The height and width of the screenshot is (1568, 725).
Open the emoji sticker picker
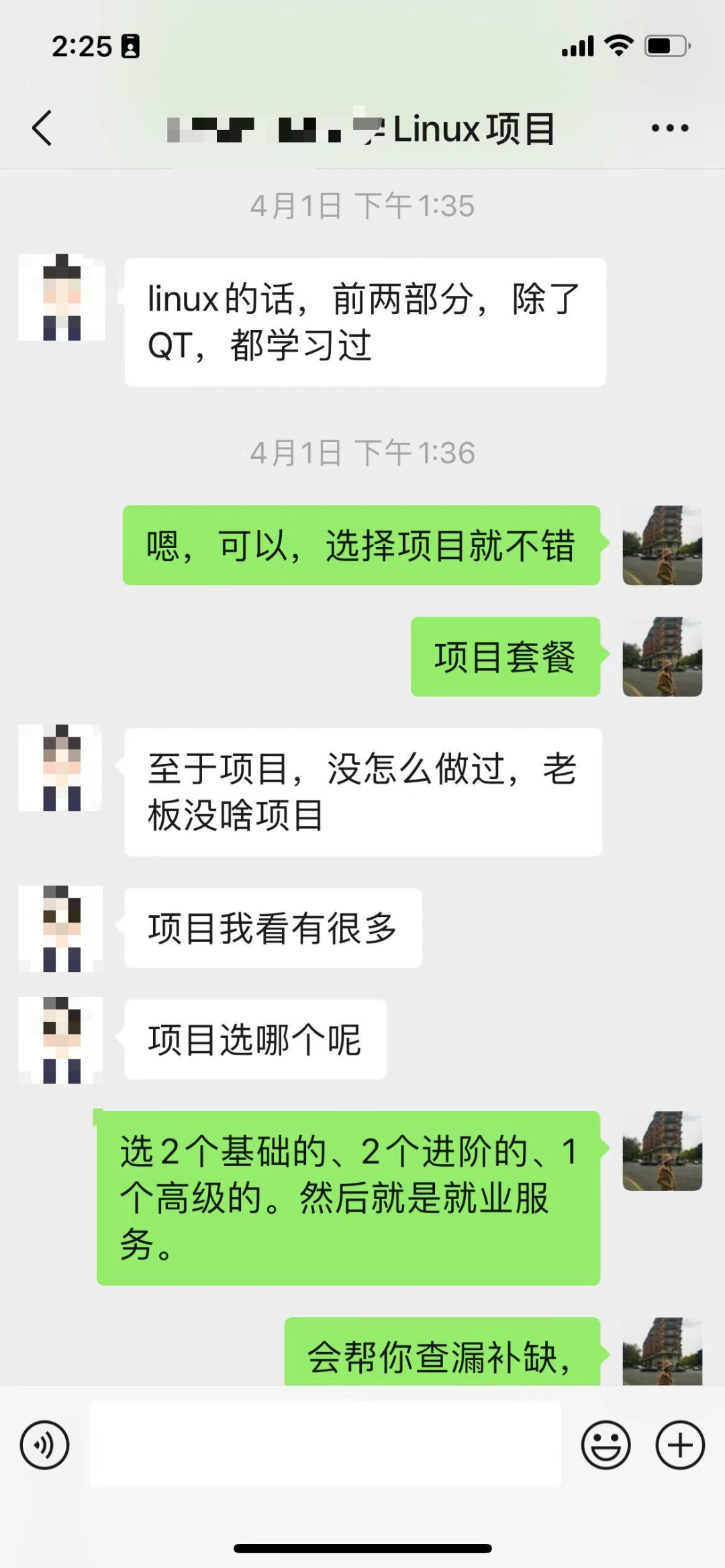pyautogui.click(x=606, y=1445)
